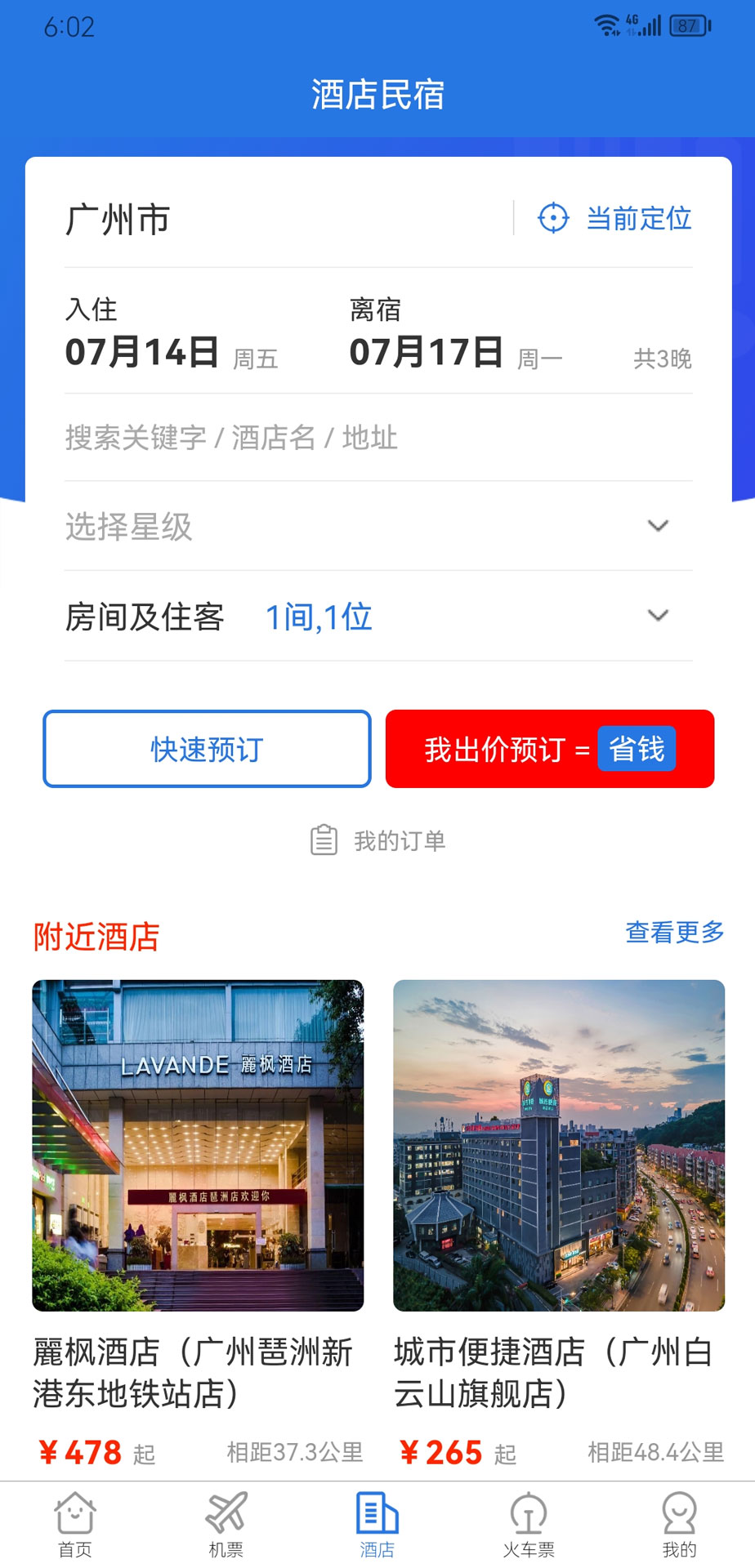
Task: Tap the 当前定位 location crosshair icon
Action: 553,218
